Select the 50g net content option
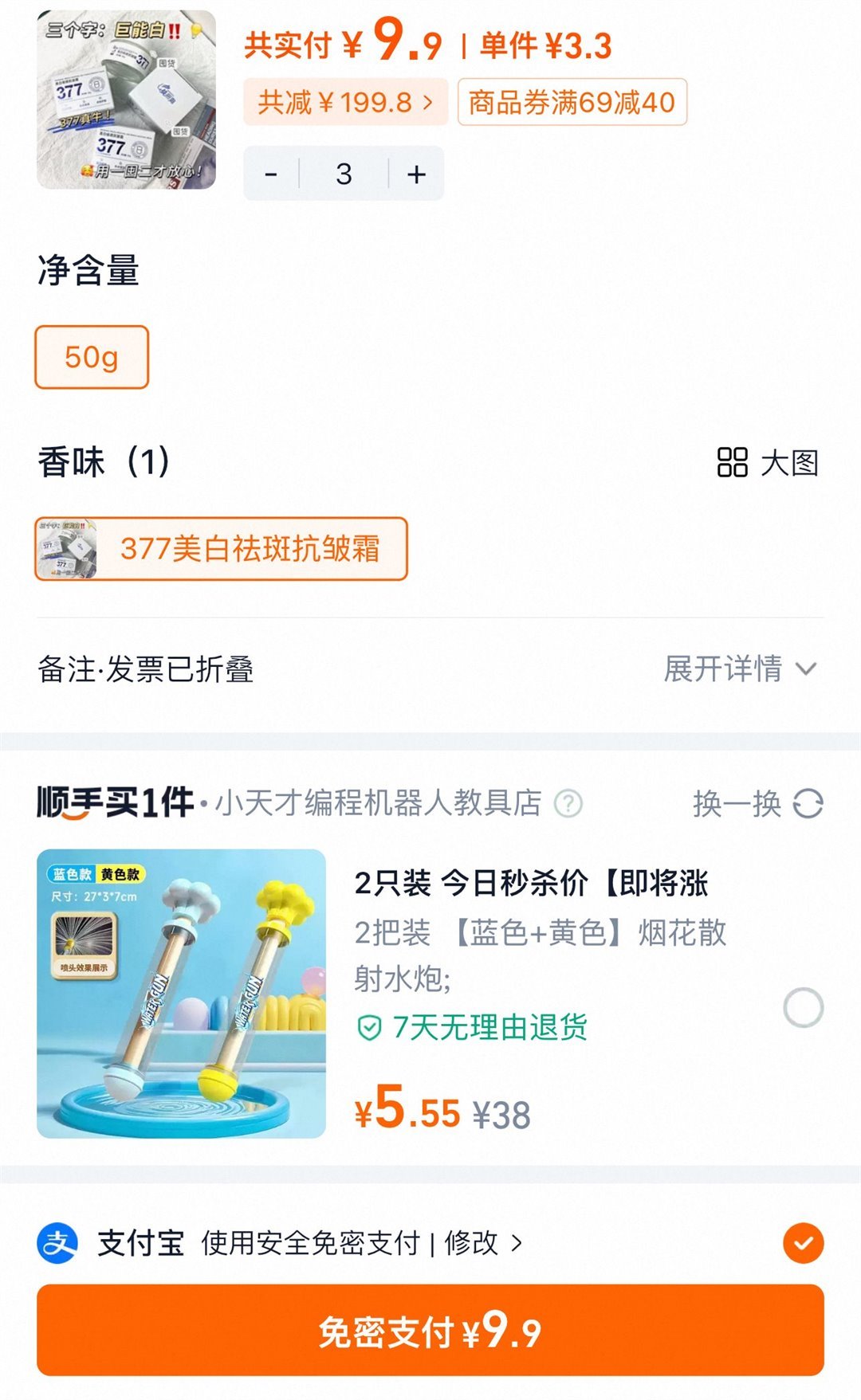The width and height of the screenshot is (861, 1400). point(90,357)
